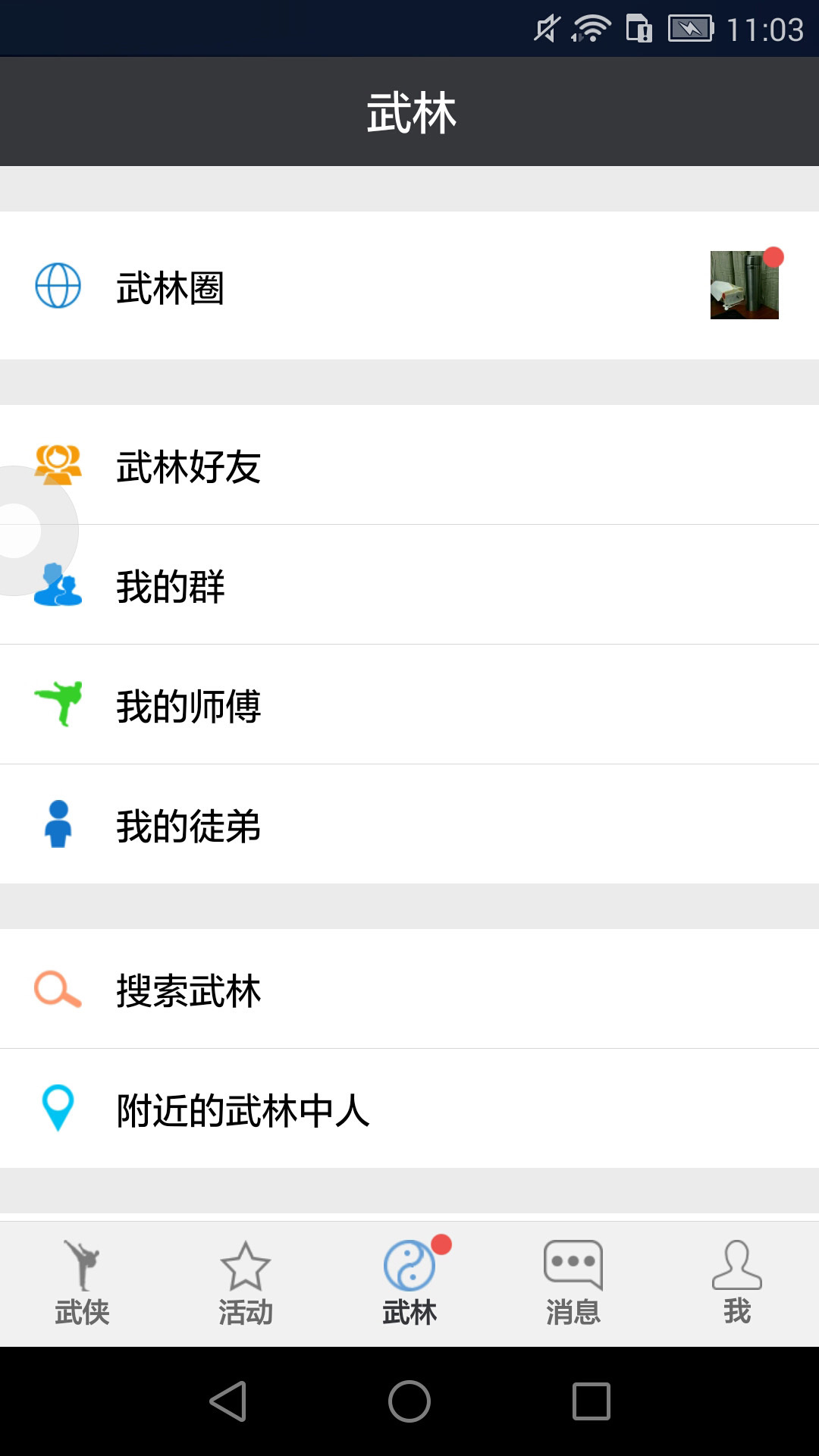Switch to the 消息 tab
Screen dimensions: 819x1456
click(573, 1283)
